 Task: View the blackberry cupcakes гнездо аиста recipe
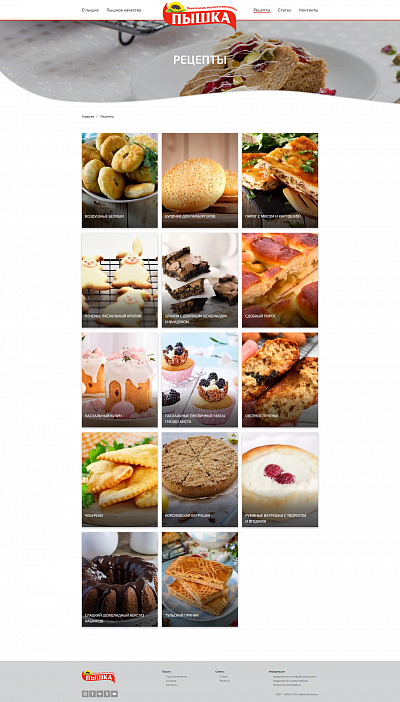click(200, 380)
